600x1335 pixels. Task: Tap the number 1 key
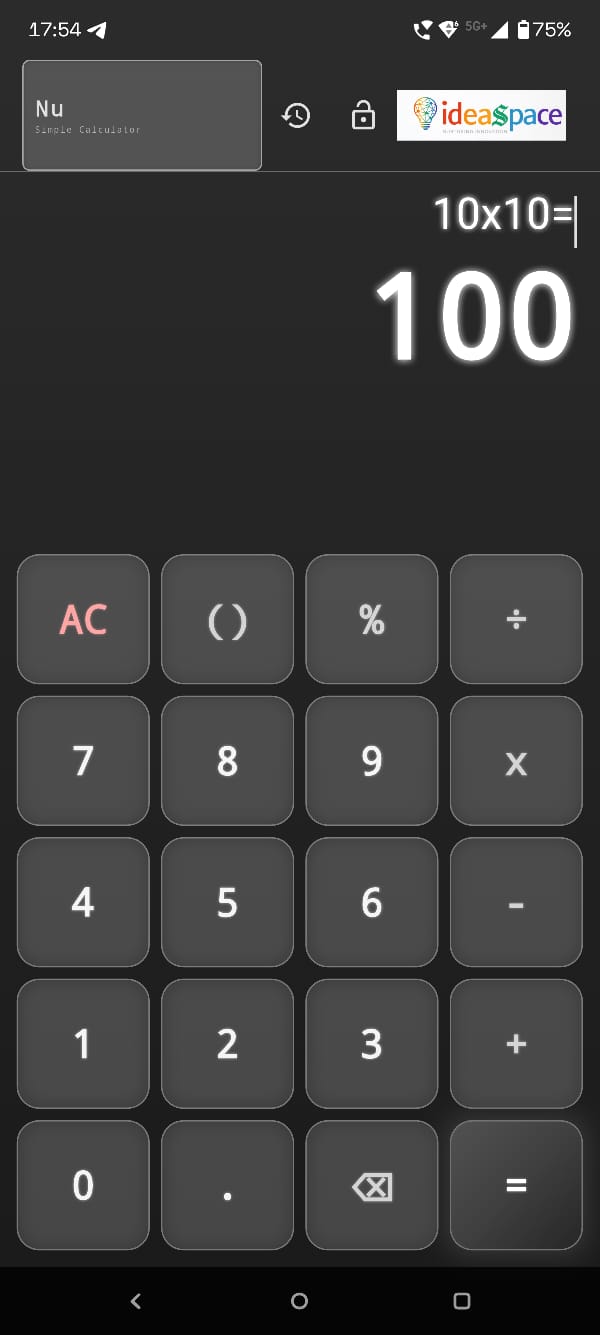point(83,1044)
